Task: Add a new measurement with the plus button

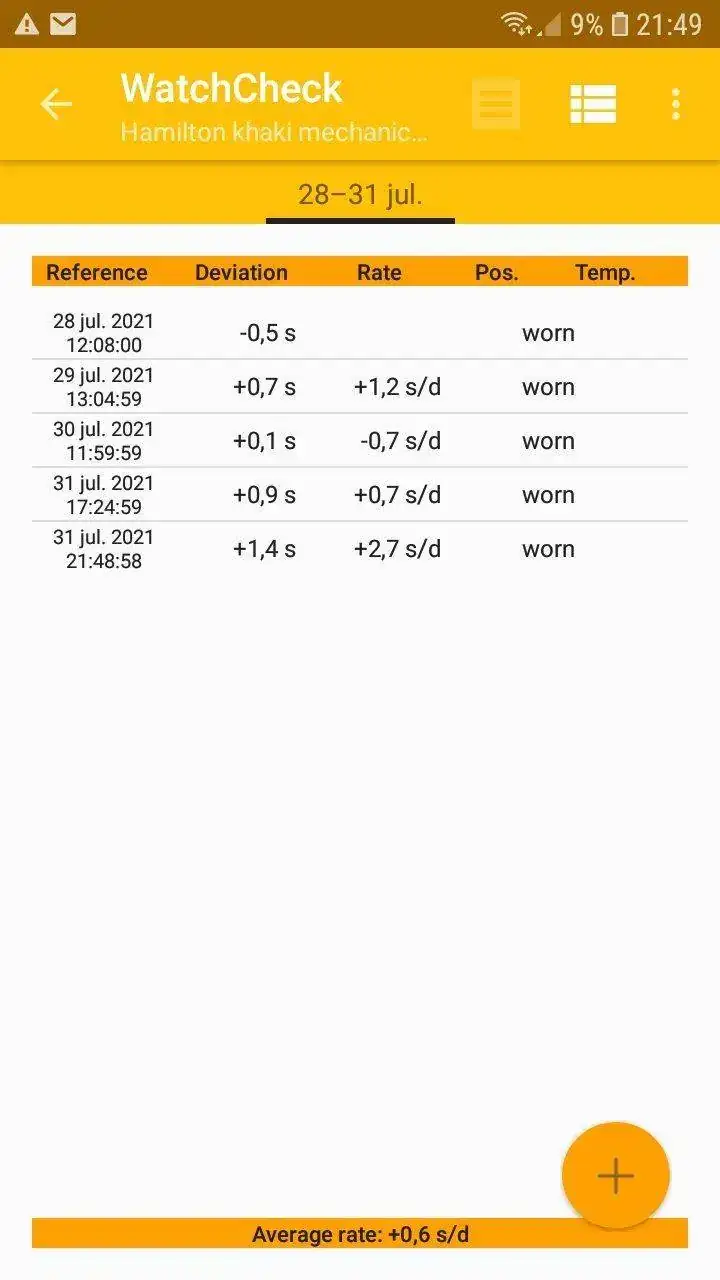Action: pos(615,1174)
